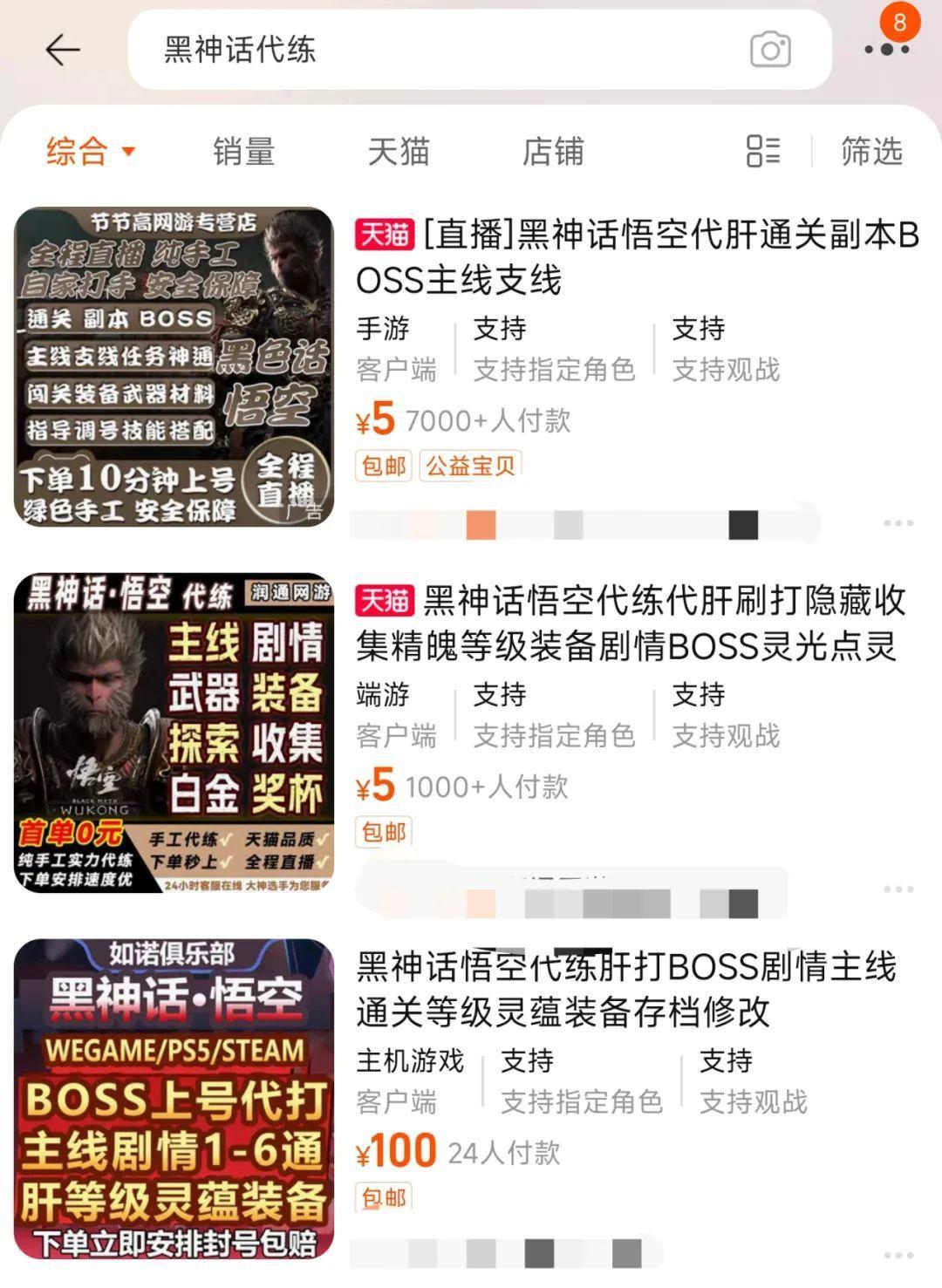Open more options for the ¥100 item
This screenshot has width=942, height=1288.
pos(898,1255)
